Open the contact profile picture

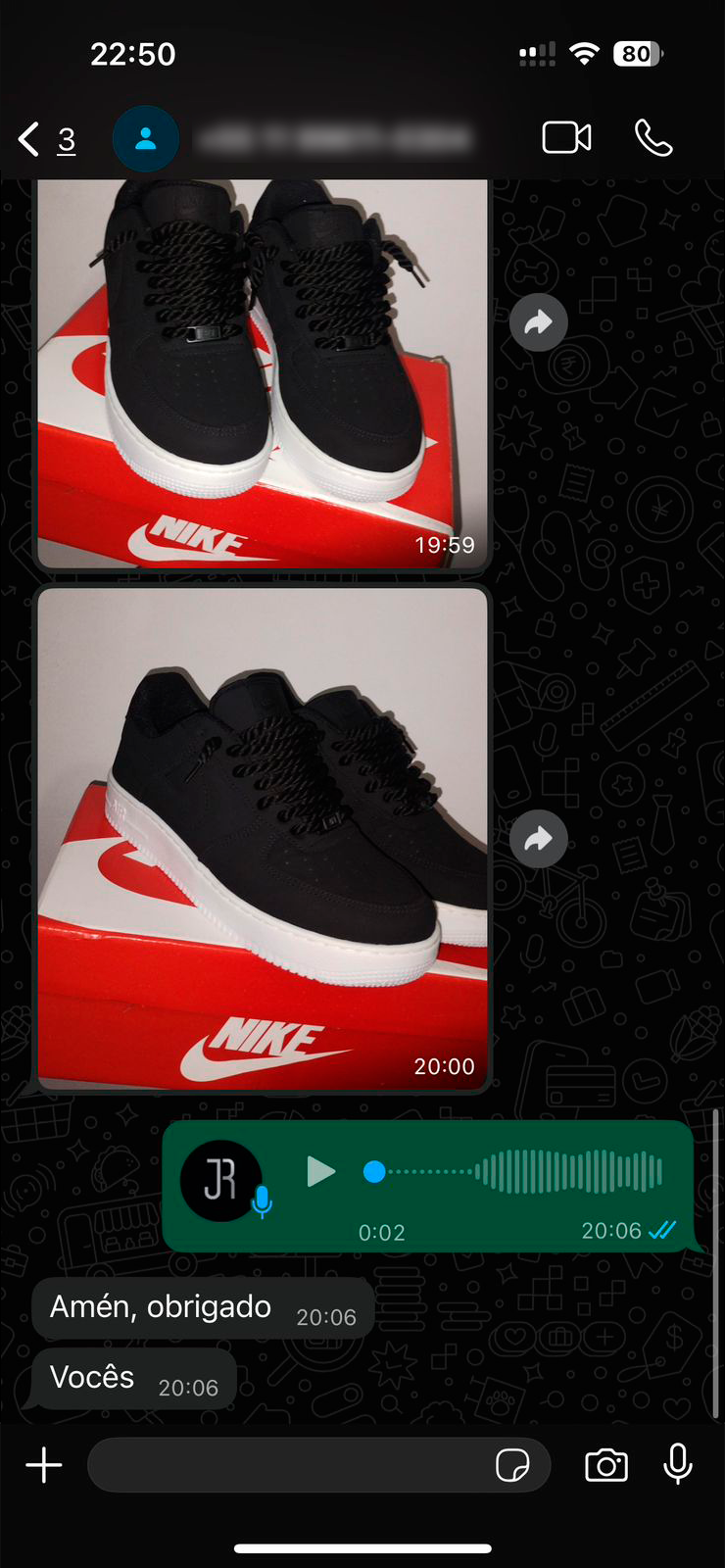(x=146, y=139)
